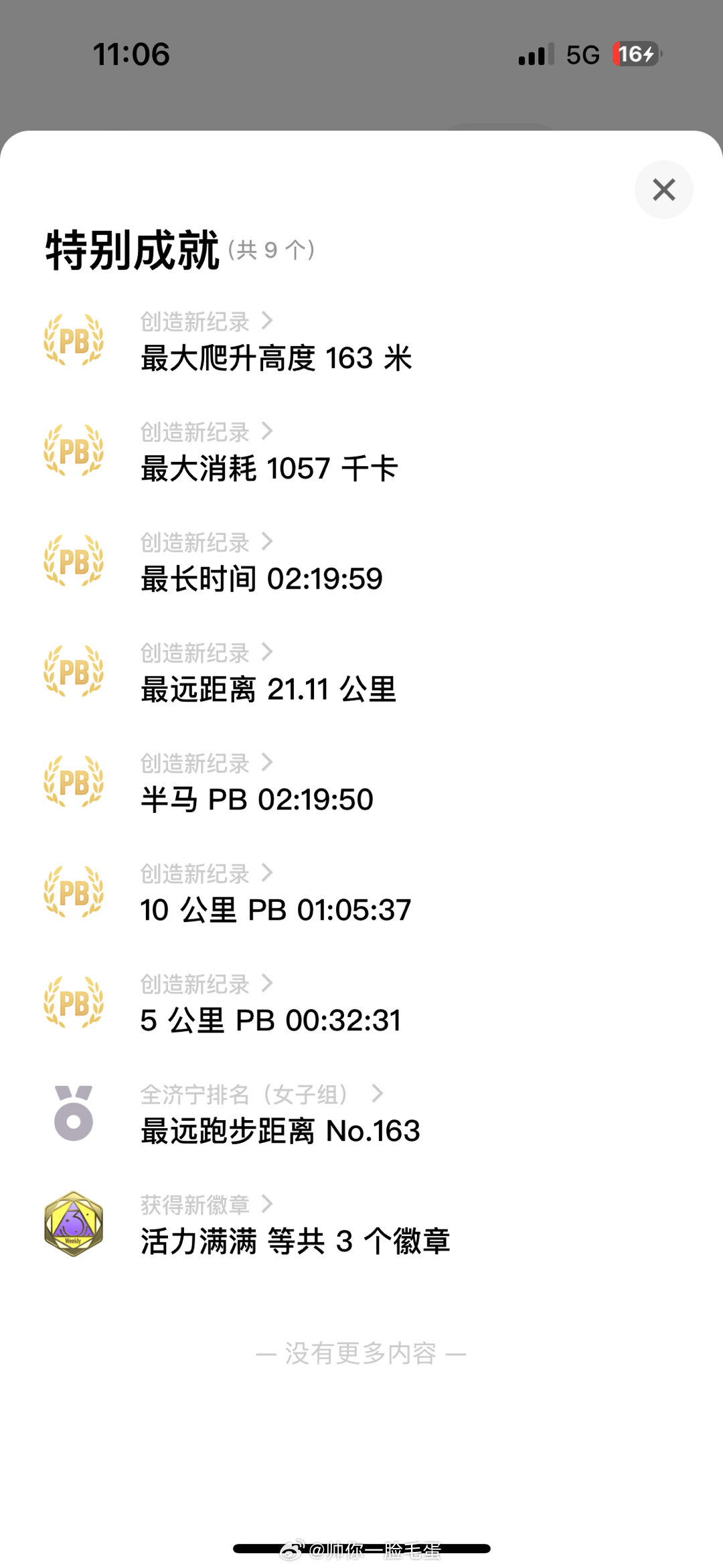The image size is (723, 1568).
Task: View the 活力满满 new badges row
Action: tap(361, 1225)
